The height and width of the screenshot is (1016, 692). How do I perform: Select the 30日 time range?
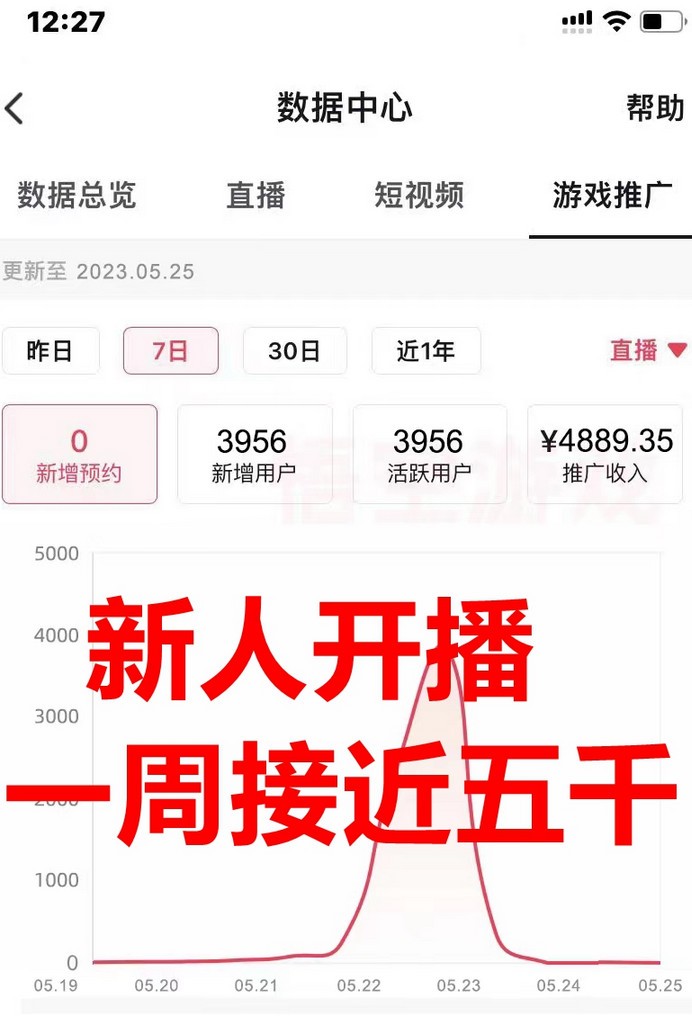[294, 351]
